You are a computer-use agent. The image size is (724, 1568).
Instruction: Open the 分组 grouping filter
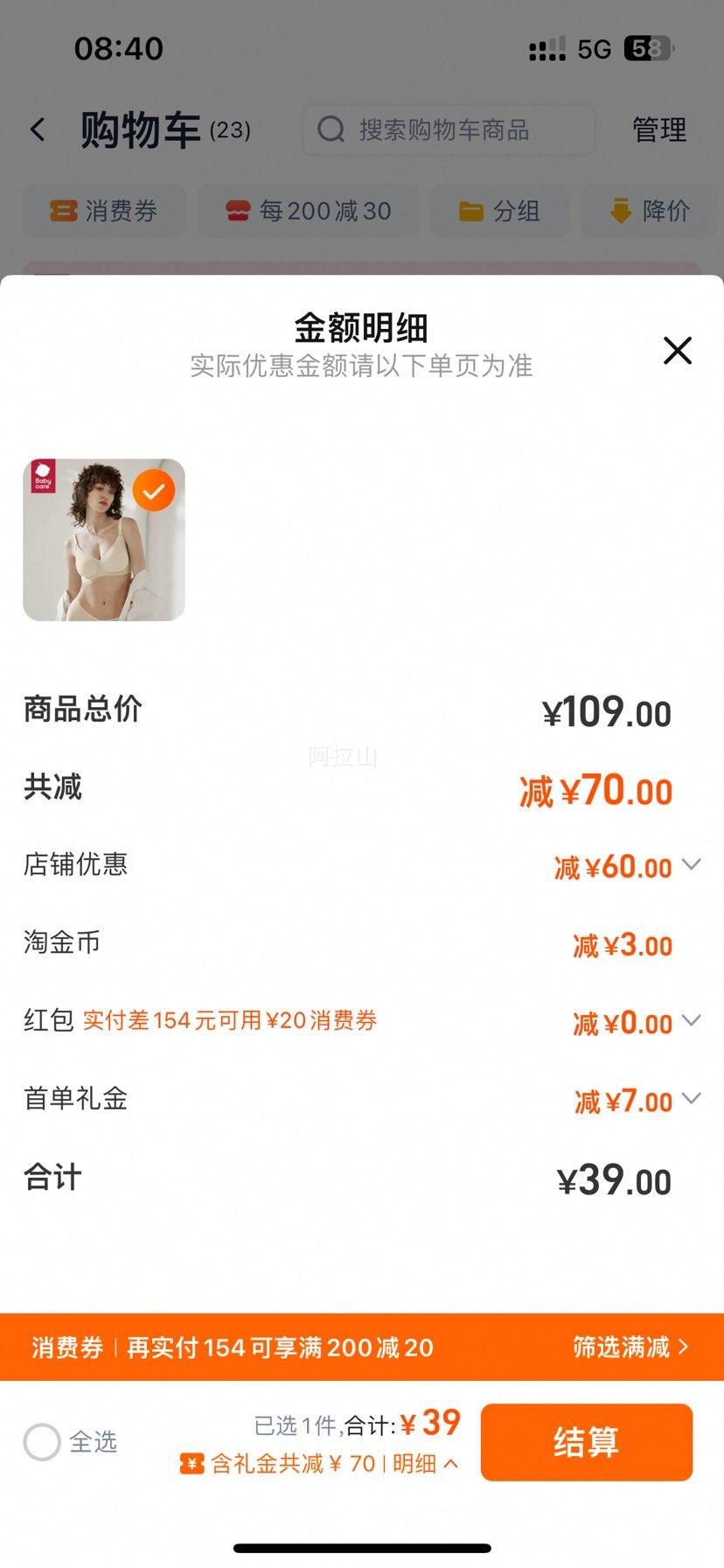click(x=500, y=211)
